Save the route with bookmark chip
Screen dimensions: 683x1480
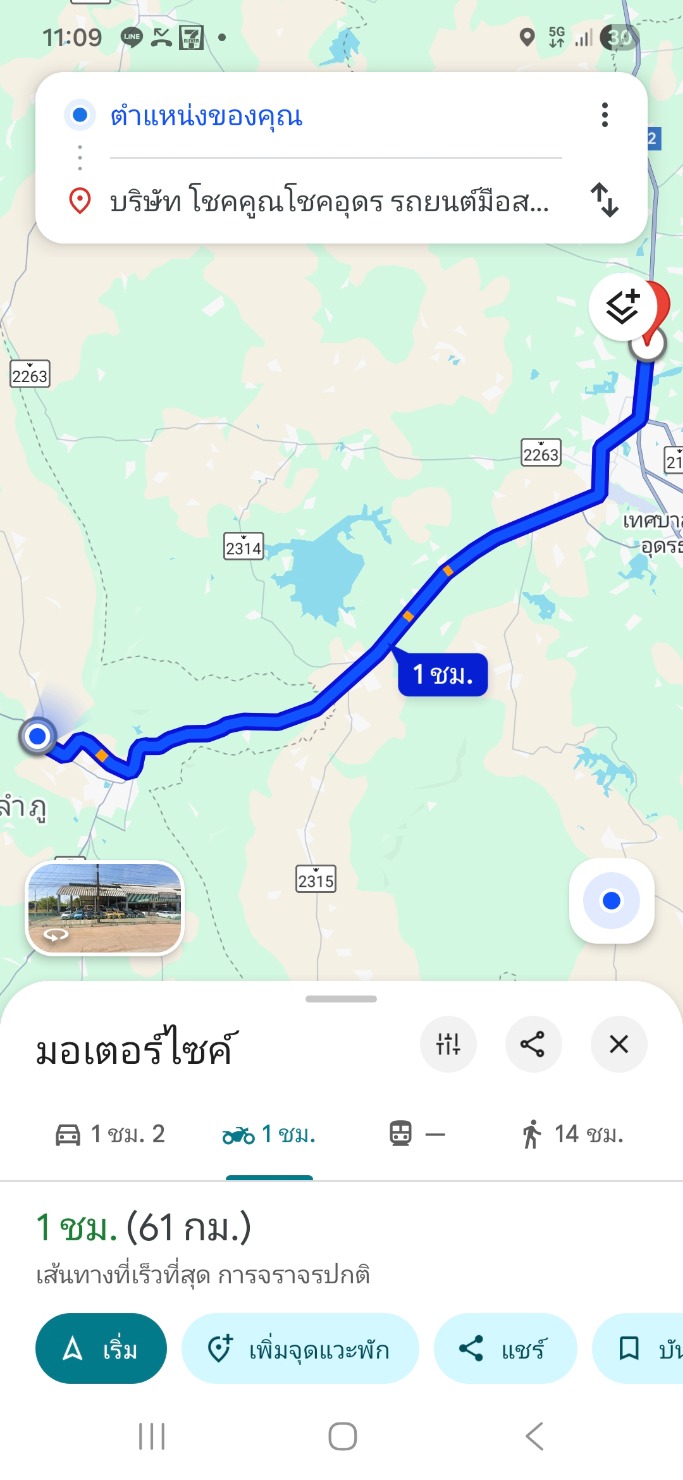[640, 1349]
